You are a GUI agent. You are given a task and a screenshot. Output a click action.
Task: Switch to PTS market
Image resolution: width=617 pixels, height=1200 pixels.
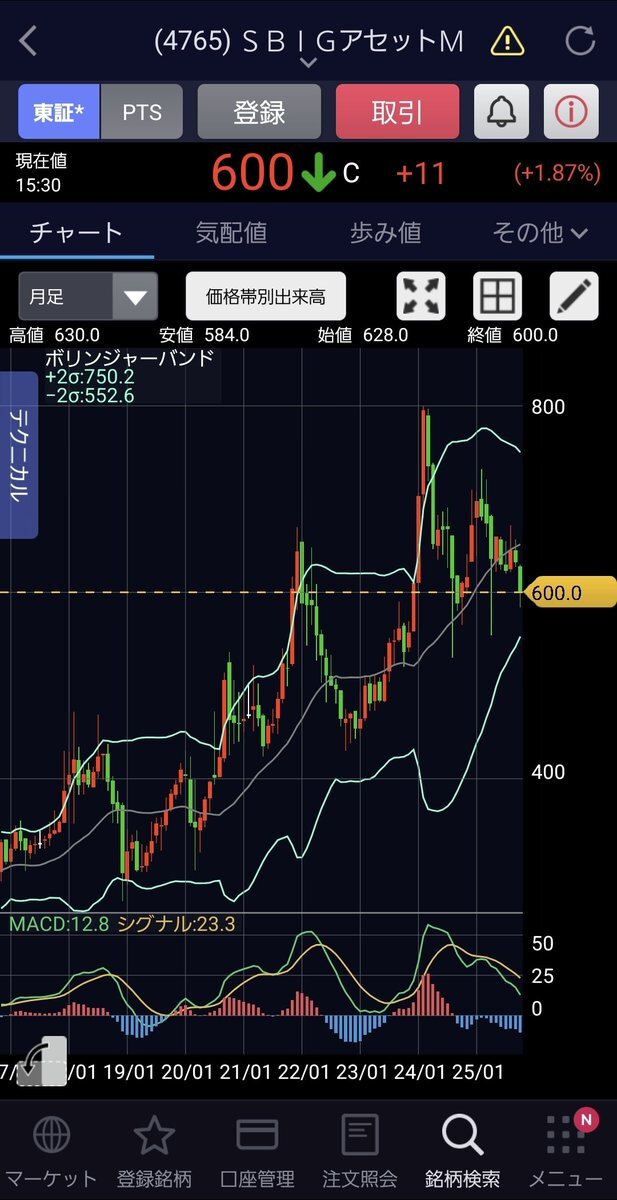click(141, 112)
